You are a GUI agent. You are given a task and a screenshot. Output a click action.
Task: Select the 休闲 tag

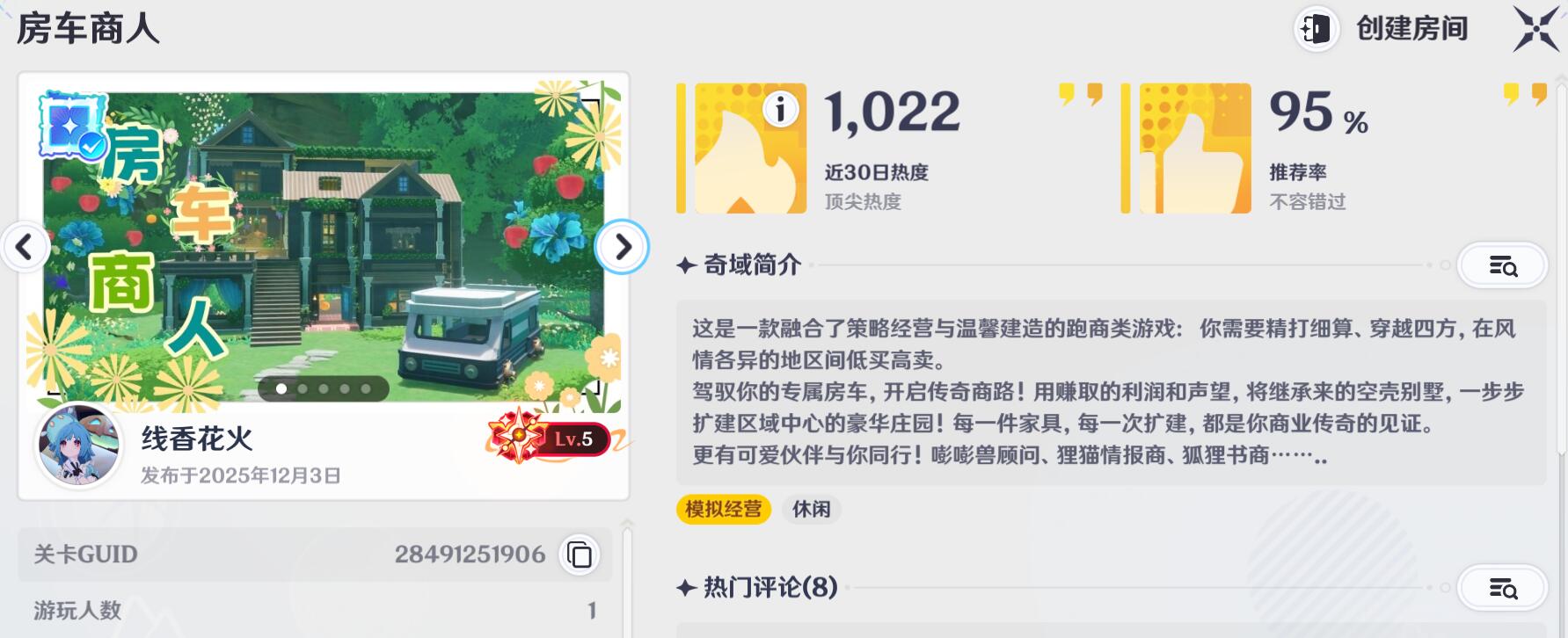tap(811, 509)
